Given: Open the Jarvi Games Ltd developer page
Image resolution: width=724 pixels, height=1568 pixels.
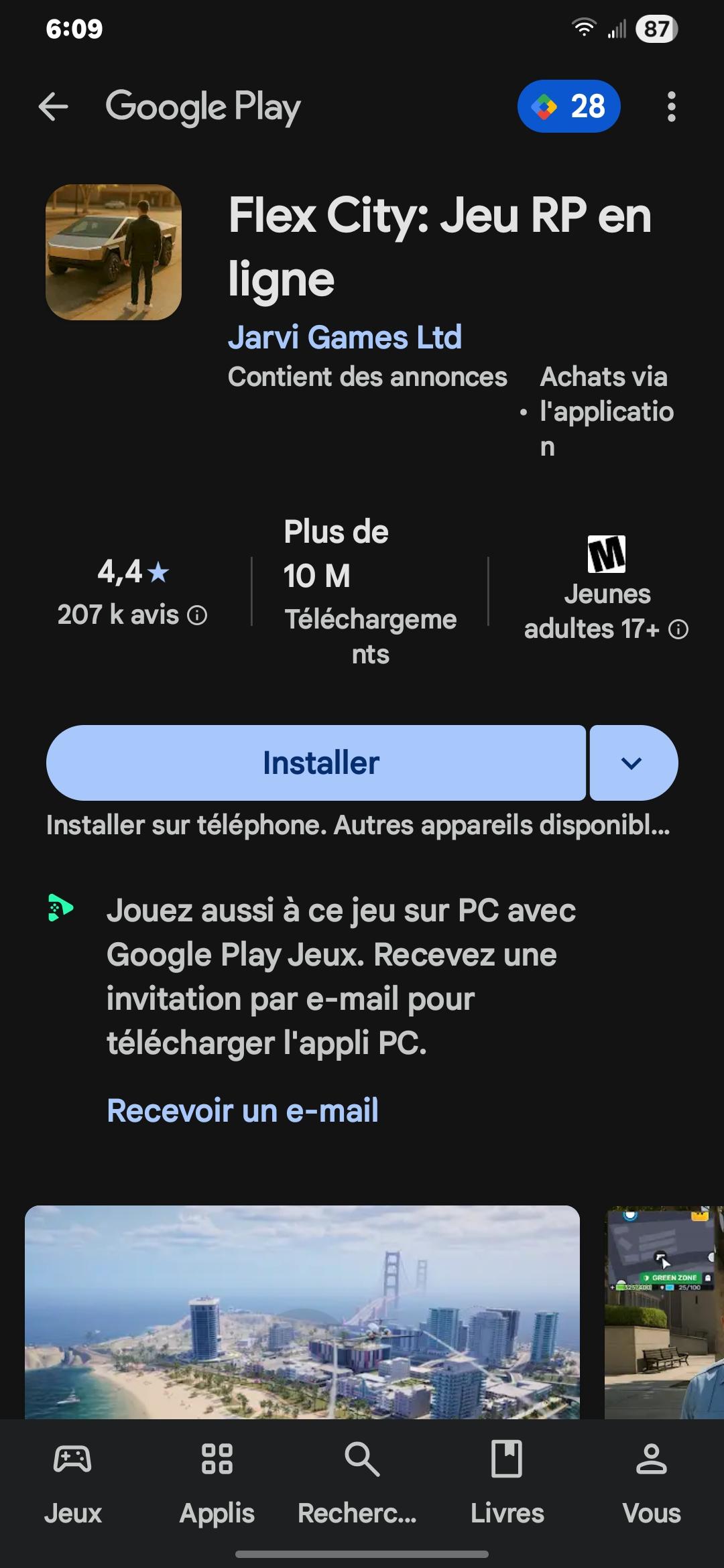Looking at the screenshot, I should tap(346, 338).
